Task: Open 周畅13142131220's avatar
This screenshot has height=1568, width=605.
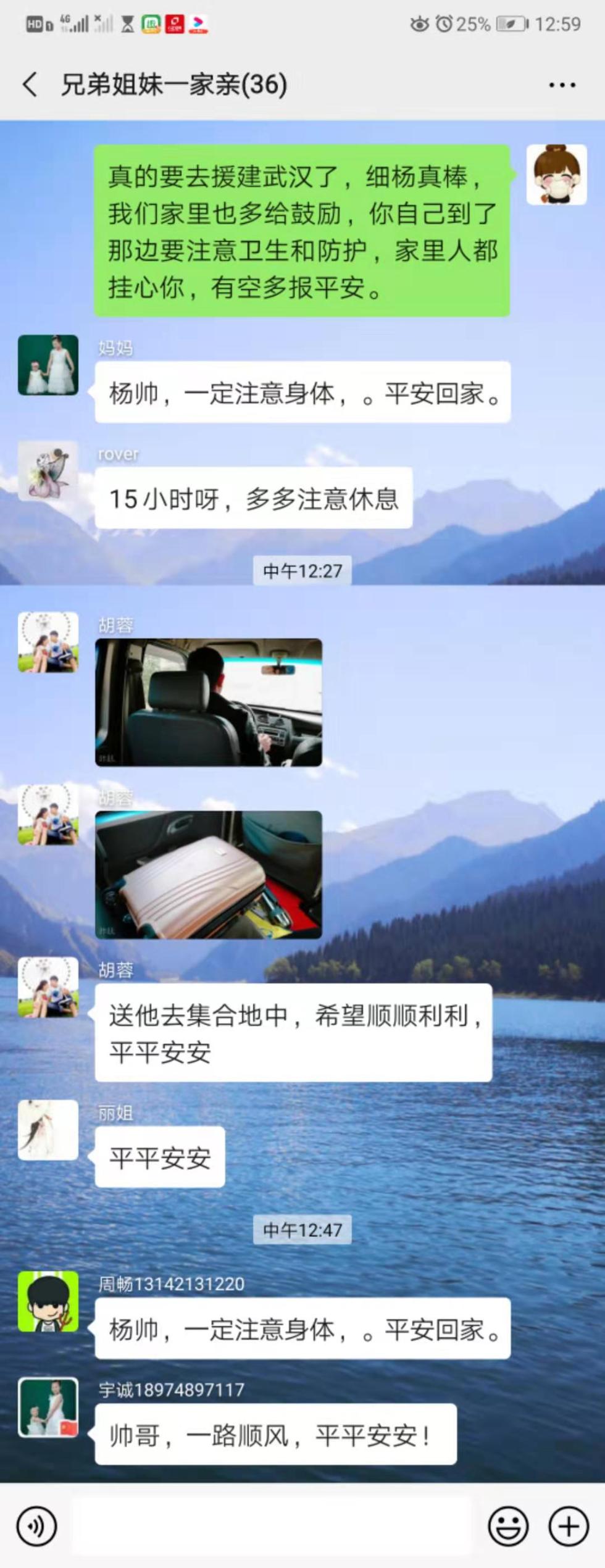Action: 48,1301
